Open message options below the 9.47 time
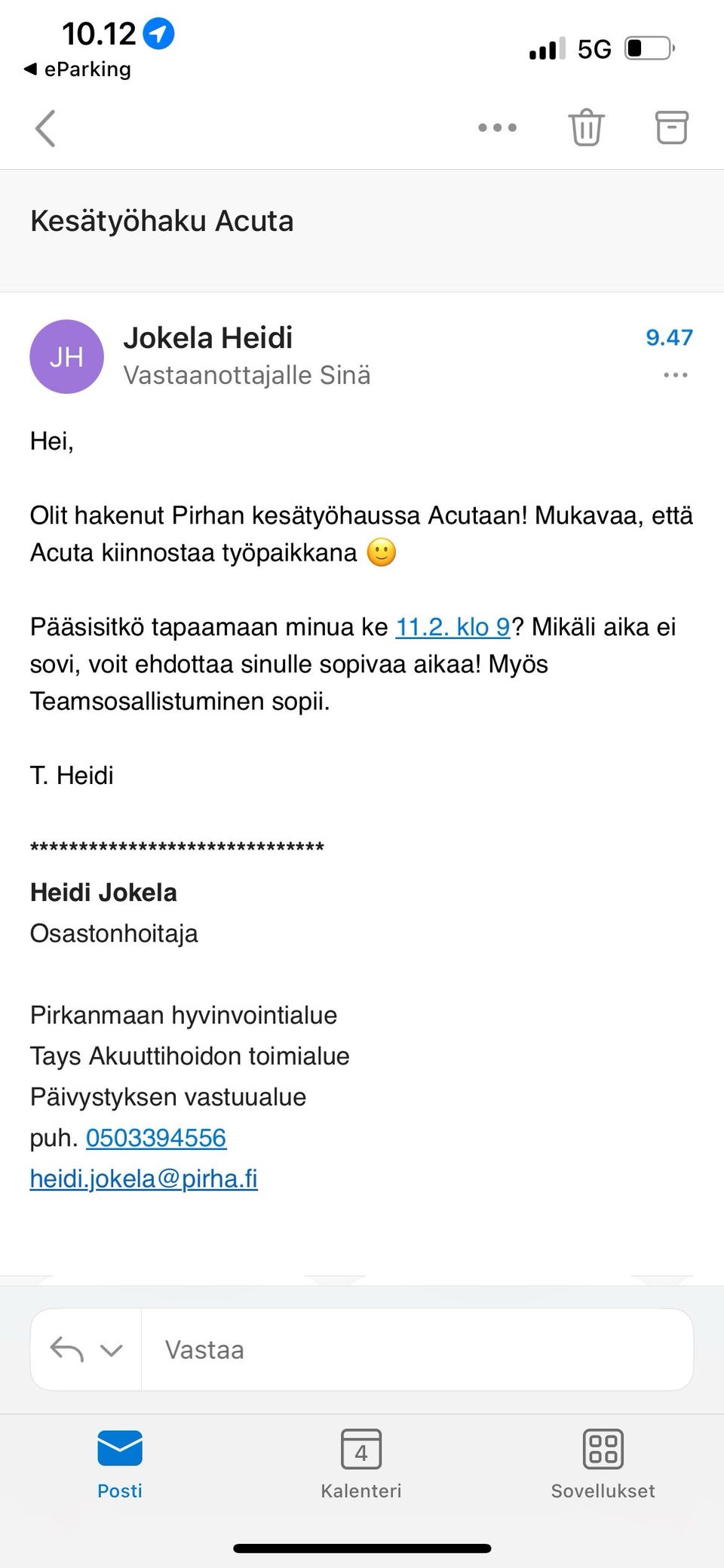724x1568 pixels. (x=675, y=375)
